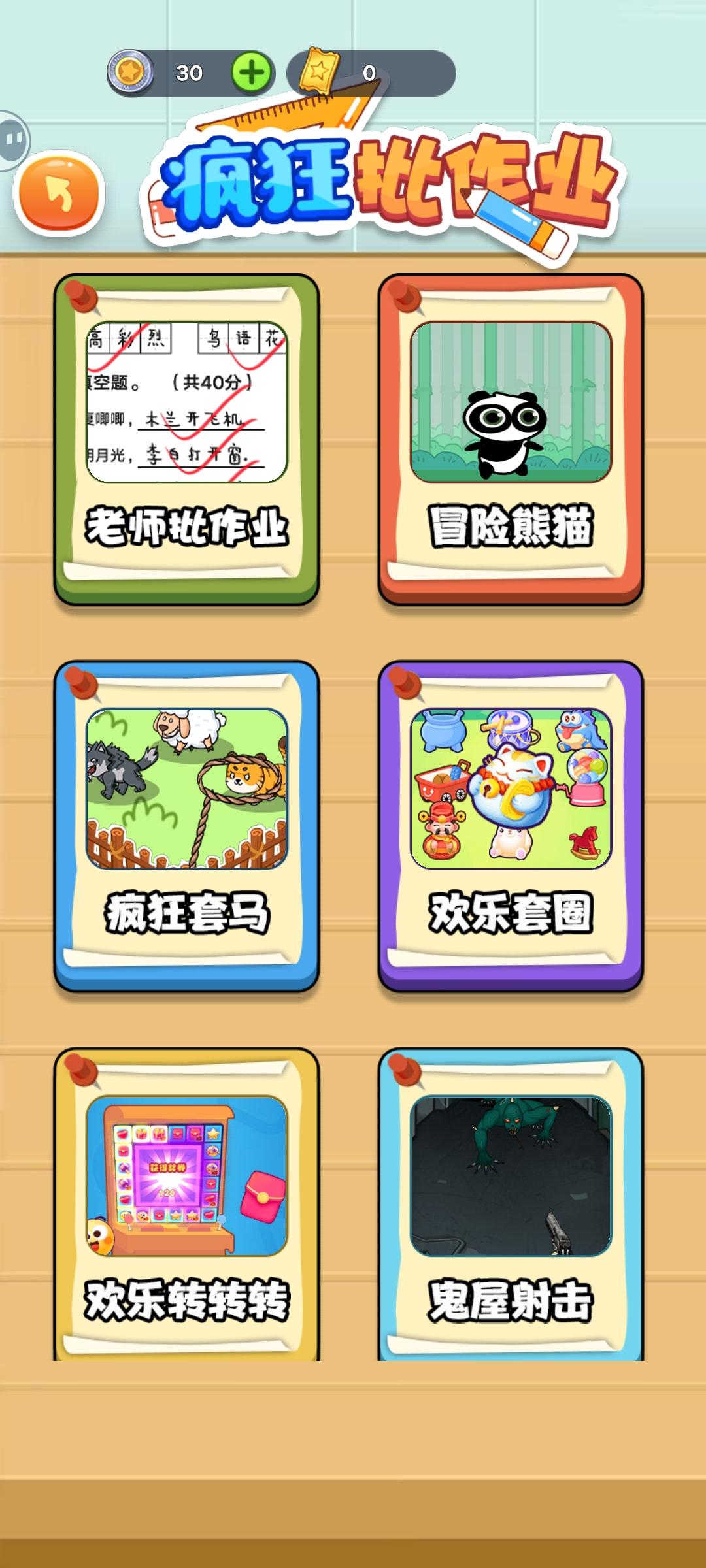Tap the orange back arrow button

56,189
